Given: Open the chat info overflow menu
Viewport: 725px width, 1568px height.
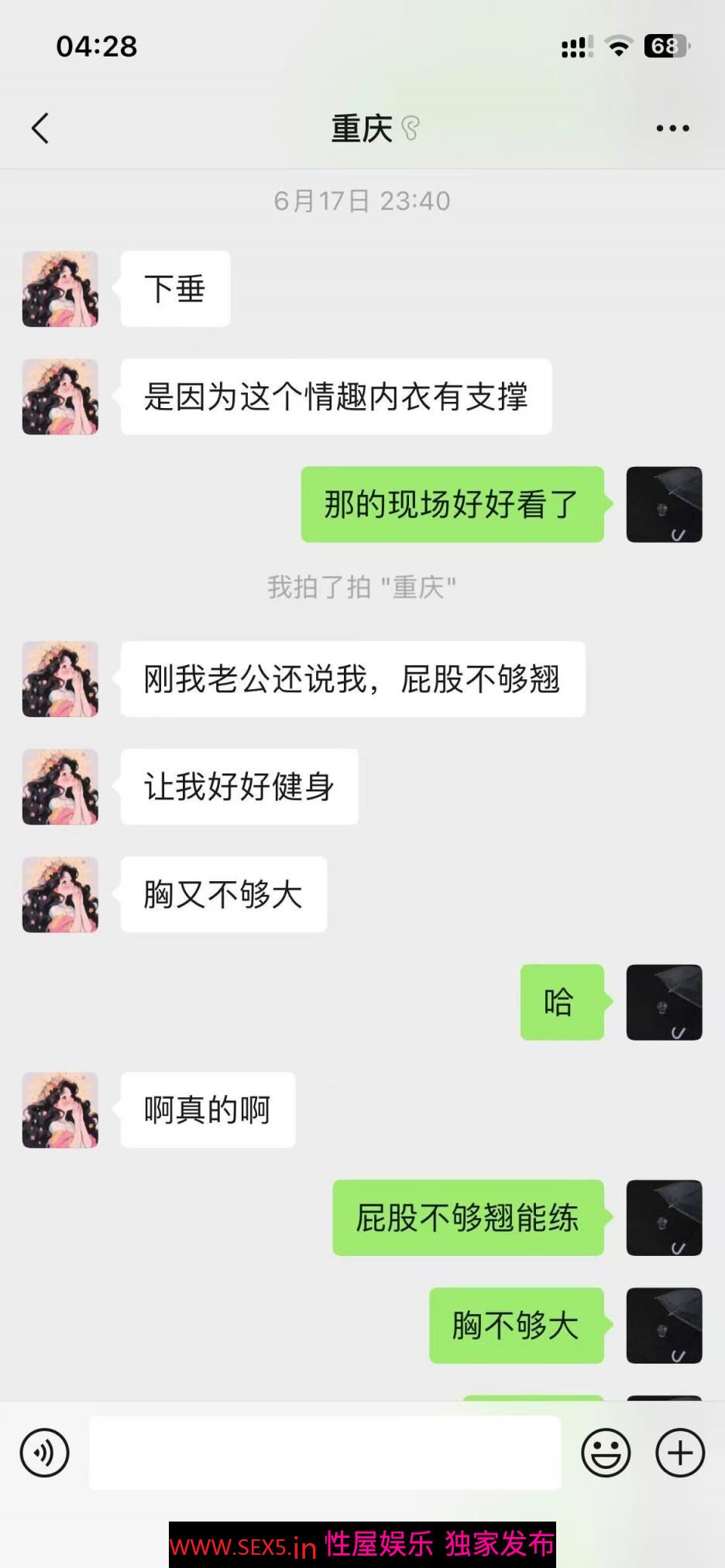Looking at the screenshot, I should click(x=672, y=129).
